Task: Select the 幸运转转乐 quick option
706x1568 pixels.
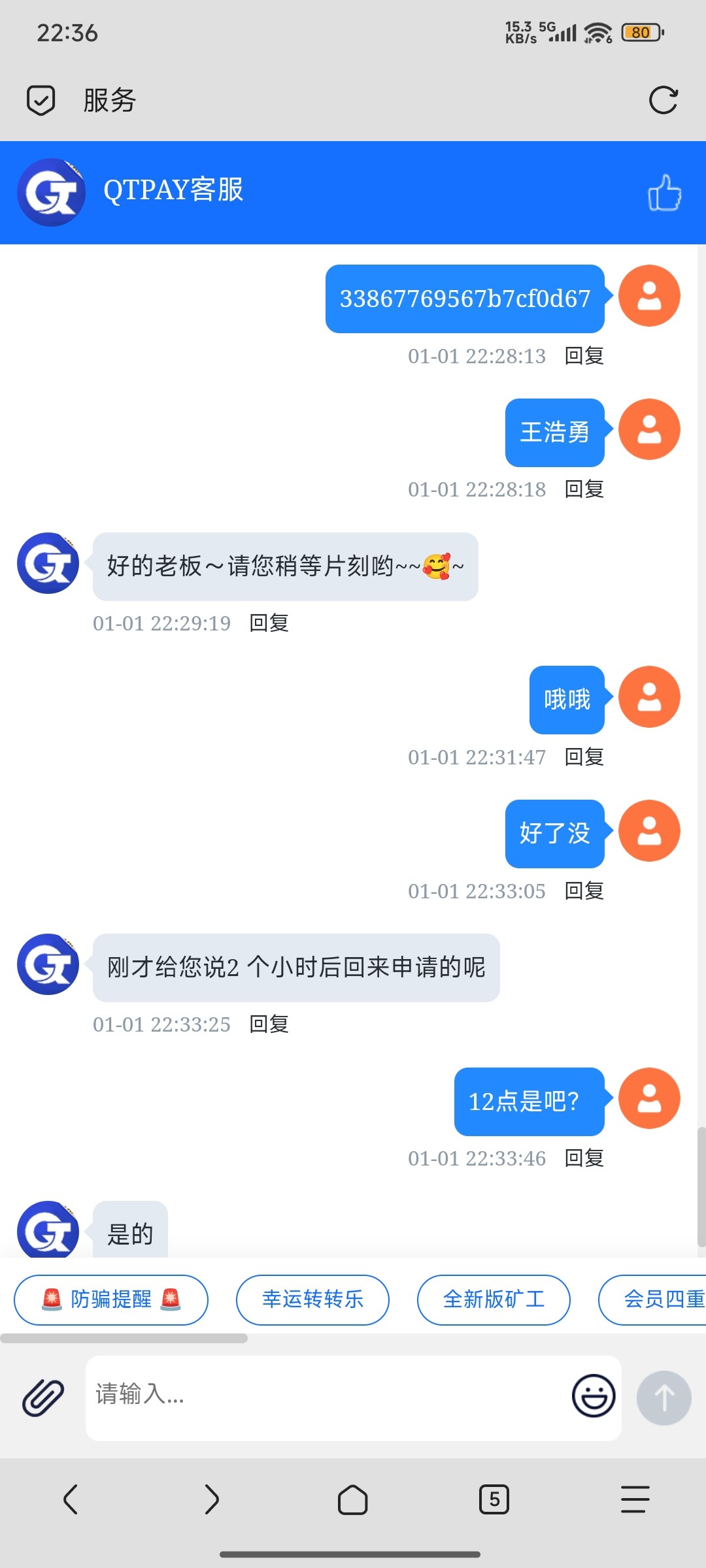Action: coord(312,1299)
